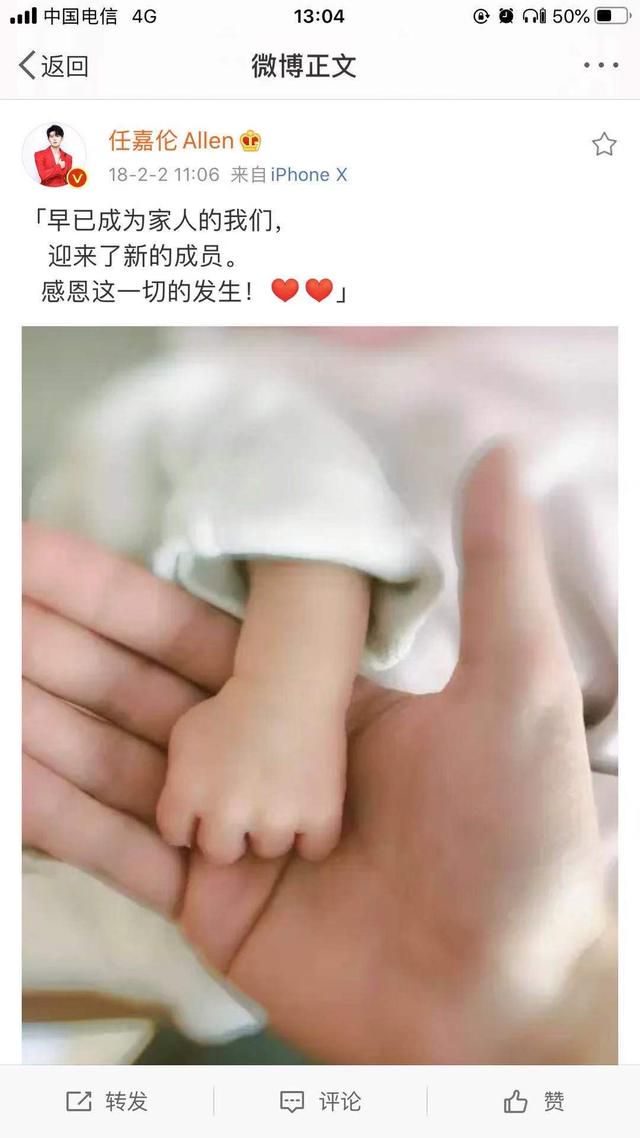The height and width of the screenshot is (1138, 640).
Task: View the baby hand photo full screen
Action: 320,695
